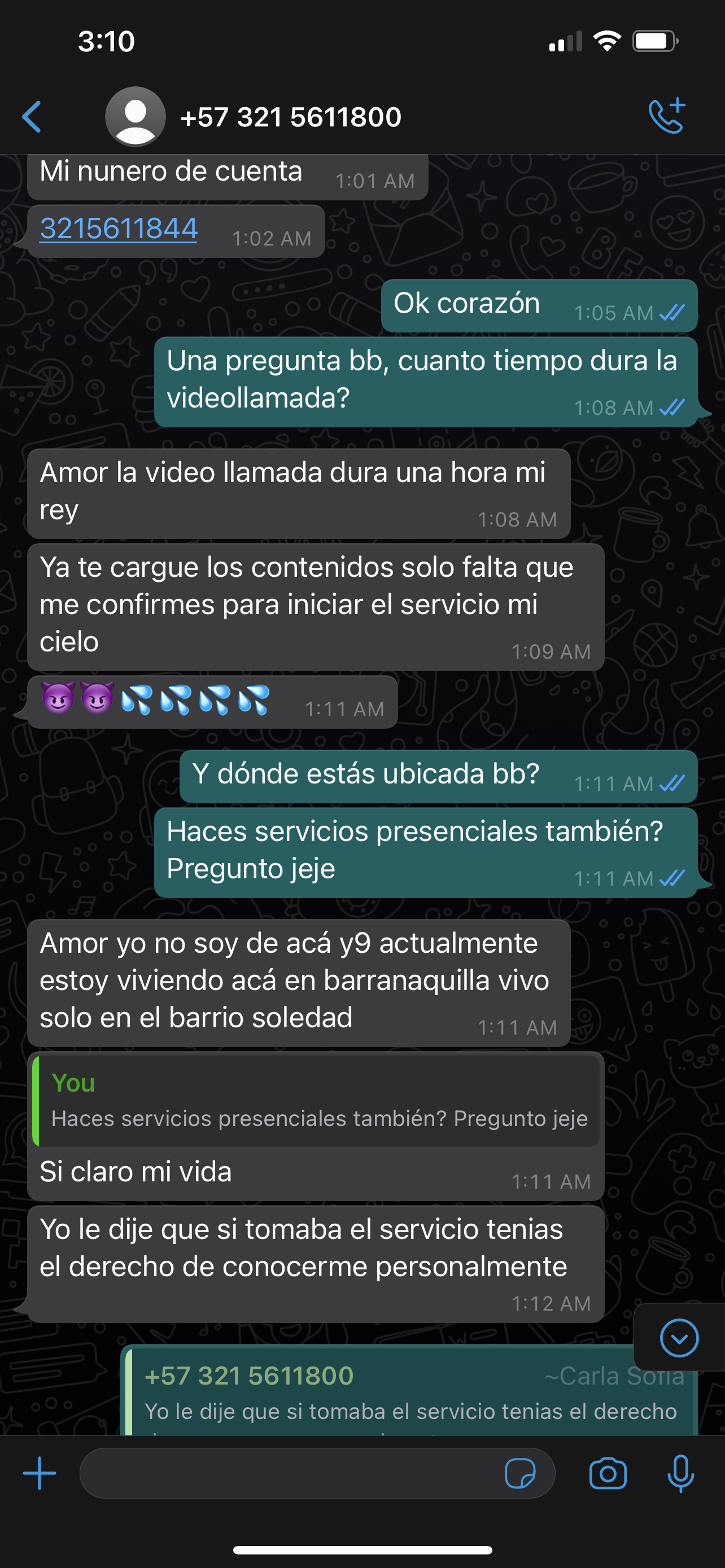Open contact info for +57 321 5611800
The height and width of the screenshot is (1568, 725).
pyautogui.click(x=290, y=117)
